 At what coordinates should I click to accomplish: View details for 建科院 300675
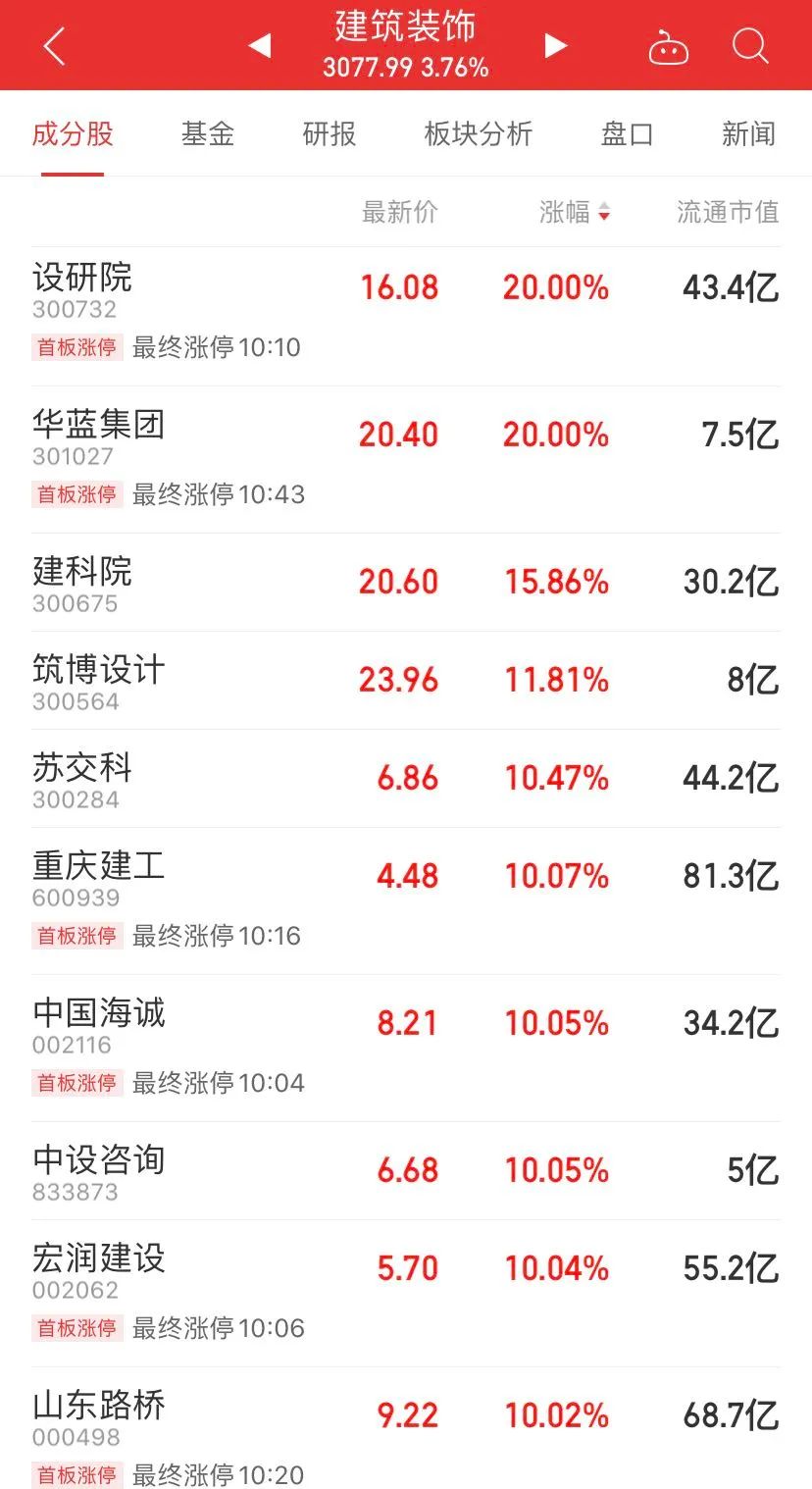click(x=406, y=583)
